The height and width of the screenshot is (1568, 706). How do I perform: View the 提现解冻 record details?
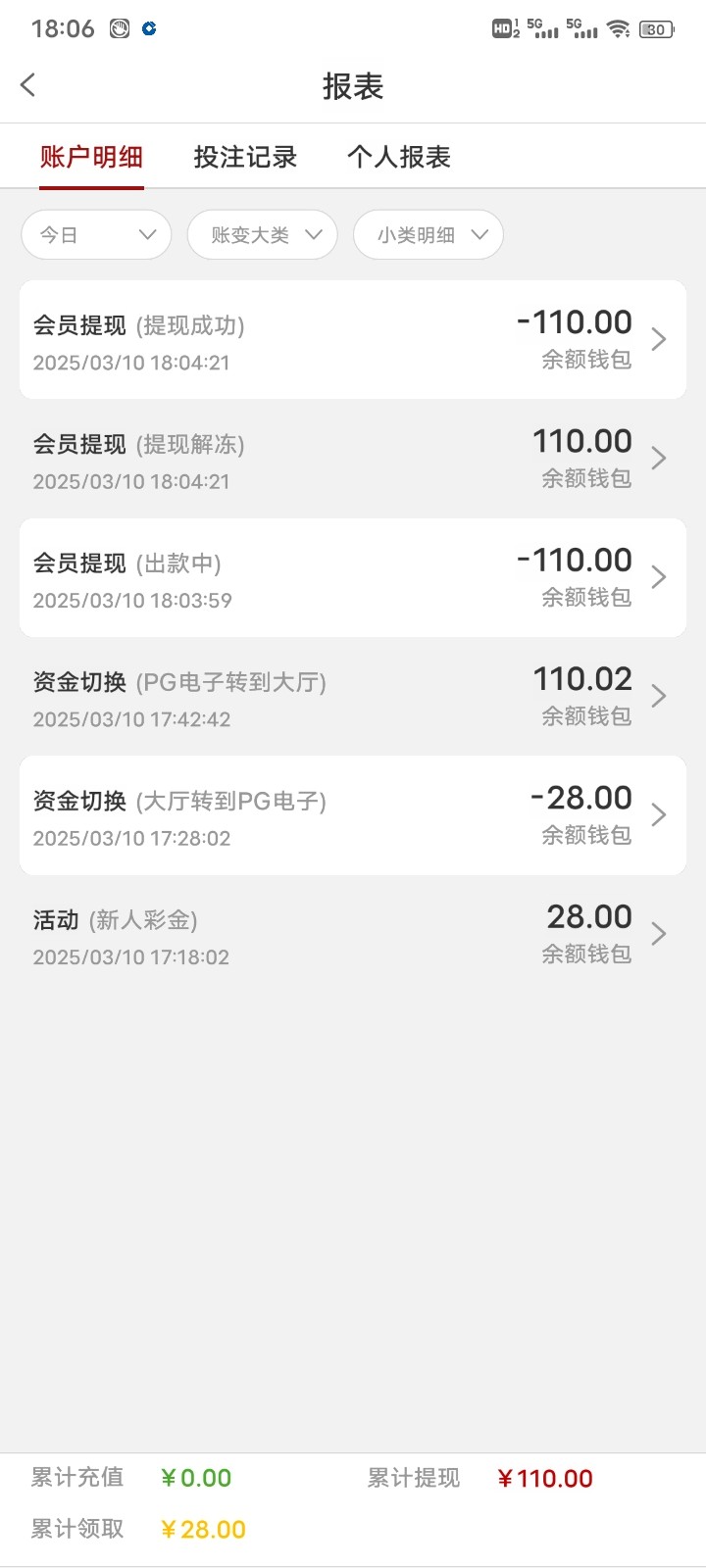tap(353, 459)
